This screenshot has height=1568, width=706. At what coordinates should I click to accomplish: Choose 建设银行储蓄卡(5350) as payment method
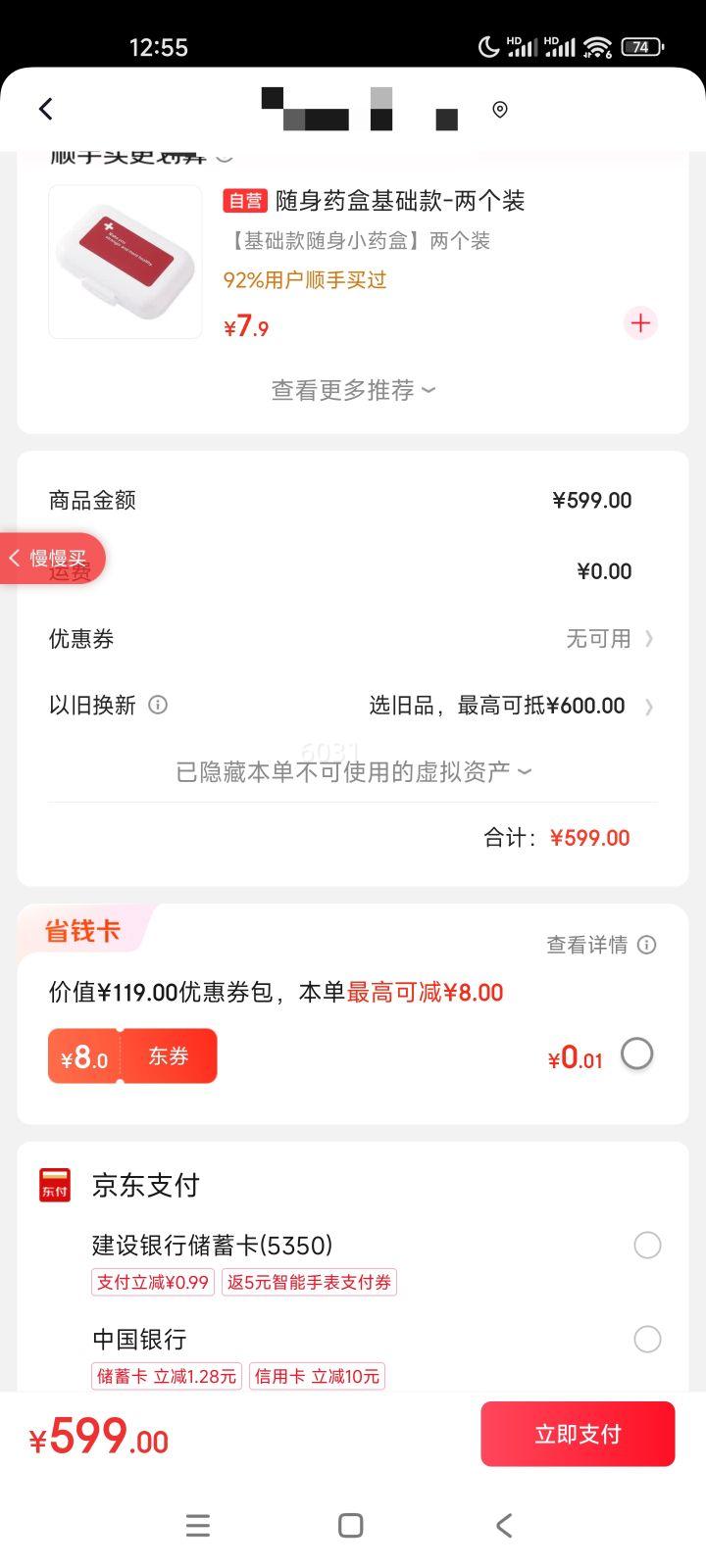(x=646, y=1245)
